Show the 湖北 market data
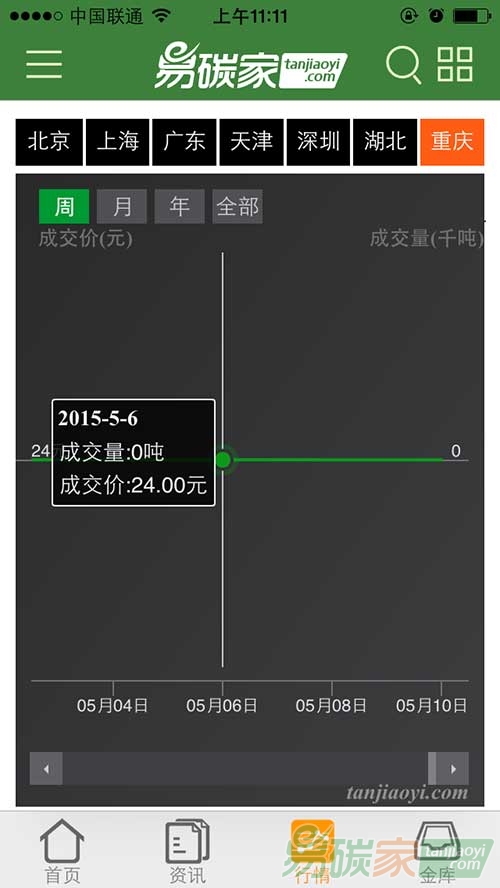 coord(385,142)
